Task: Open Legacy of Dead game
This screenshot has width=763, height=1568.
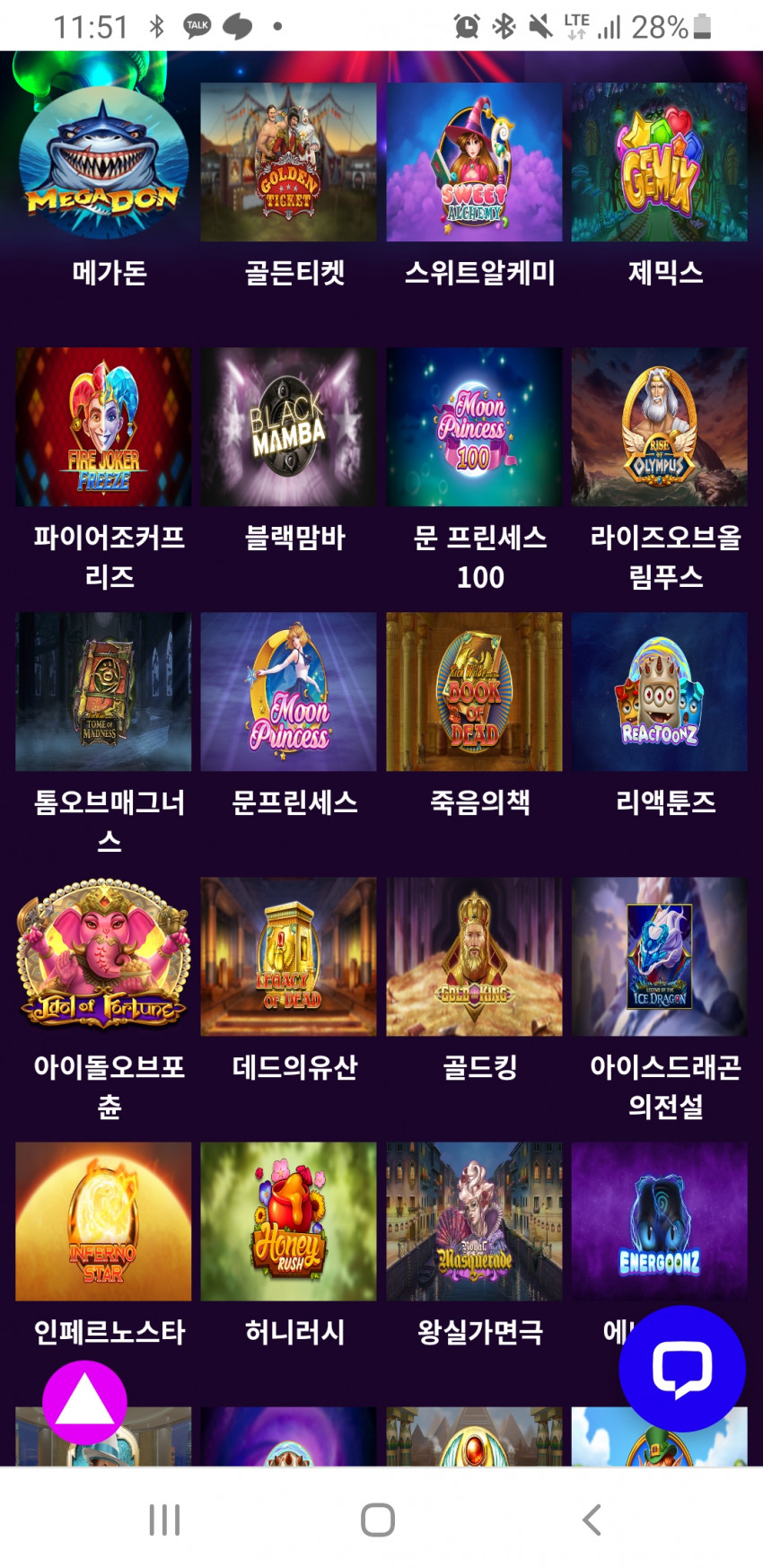Action: click(x=288, y=956)
